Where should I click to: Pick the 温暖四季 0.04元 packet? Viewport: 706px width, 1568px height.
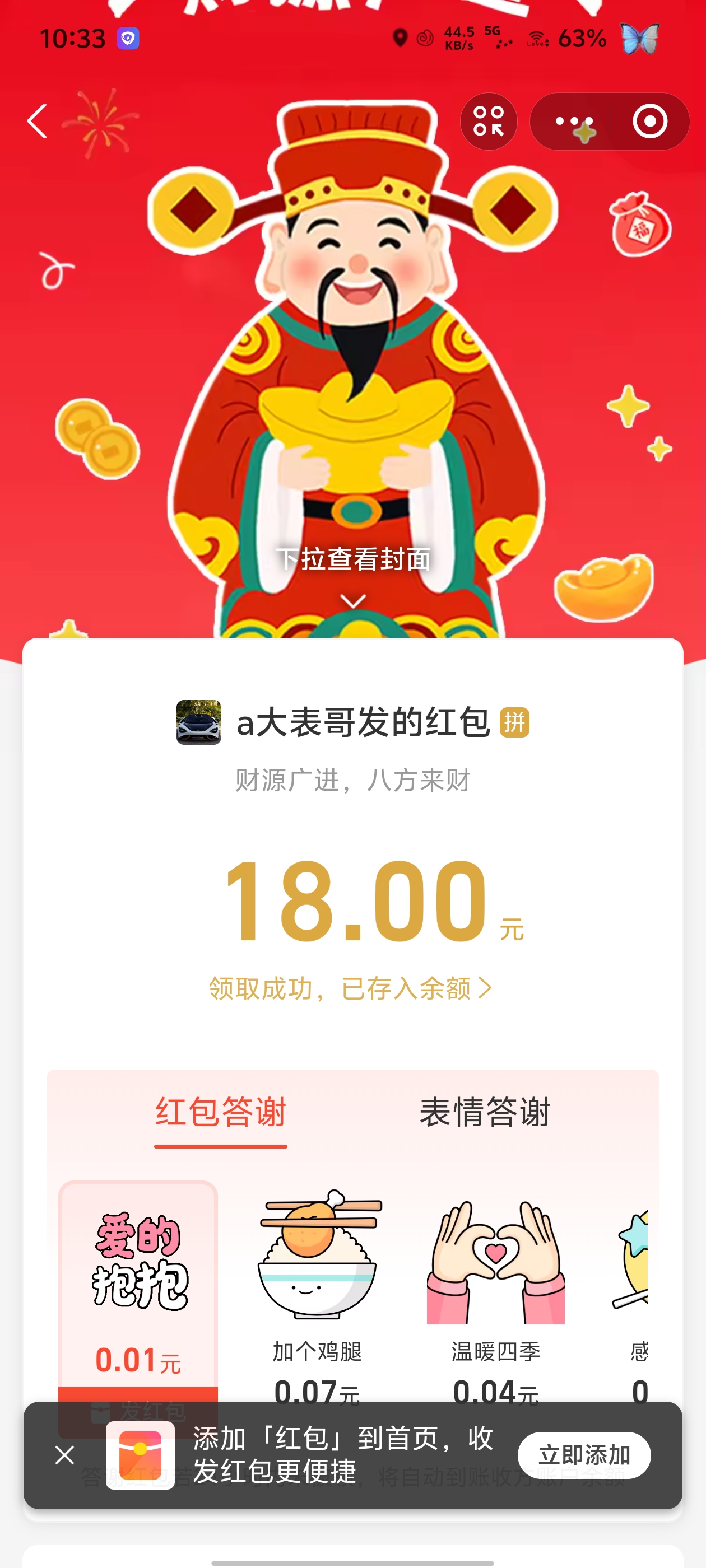496,1284
